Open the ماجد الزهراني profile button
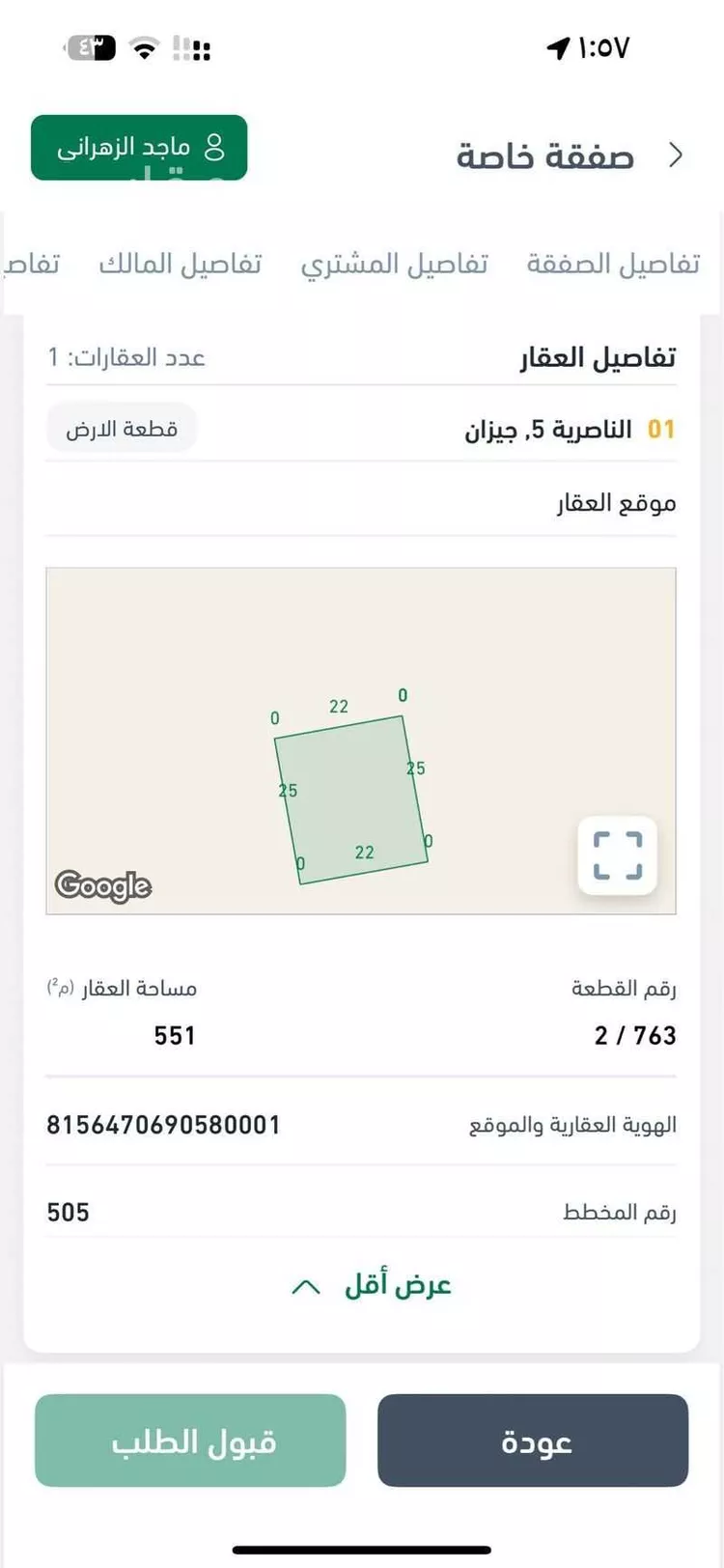The height and width of the screenshot is (1568, 724). [x=139, y=148]
